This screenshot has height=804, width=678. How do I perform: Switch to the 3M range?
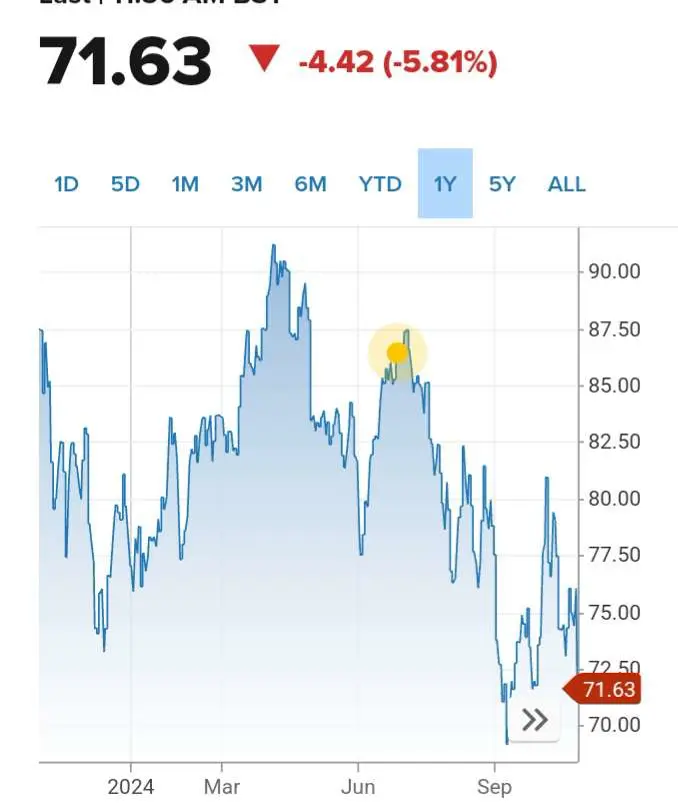[x=246, y=184]
